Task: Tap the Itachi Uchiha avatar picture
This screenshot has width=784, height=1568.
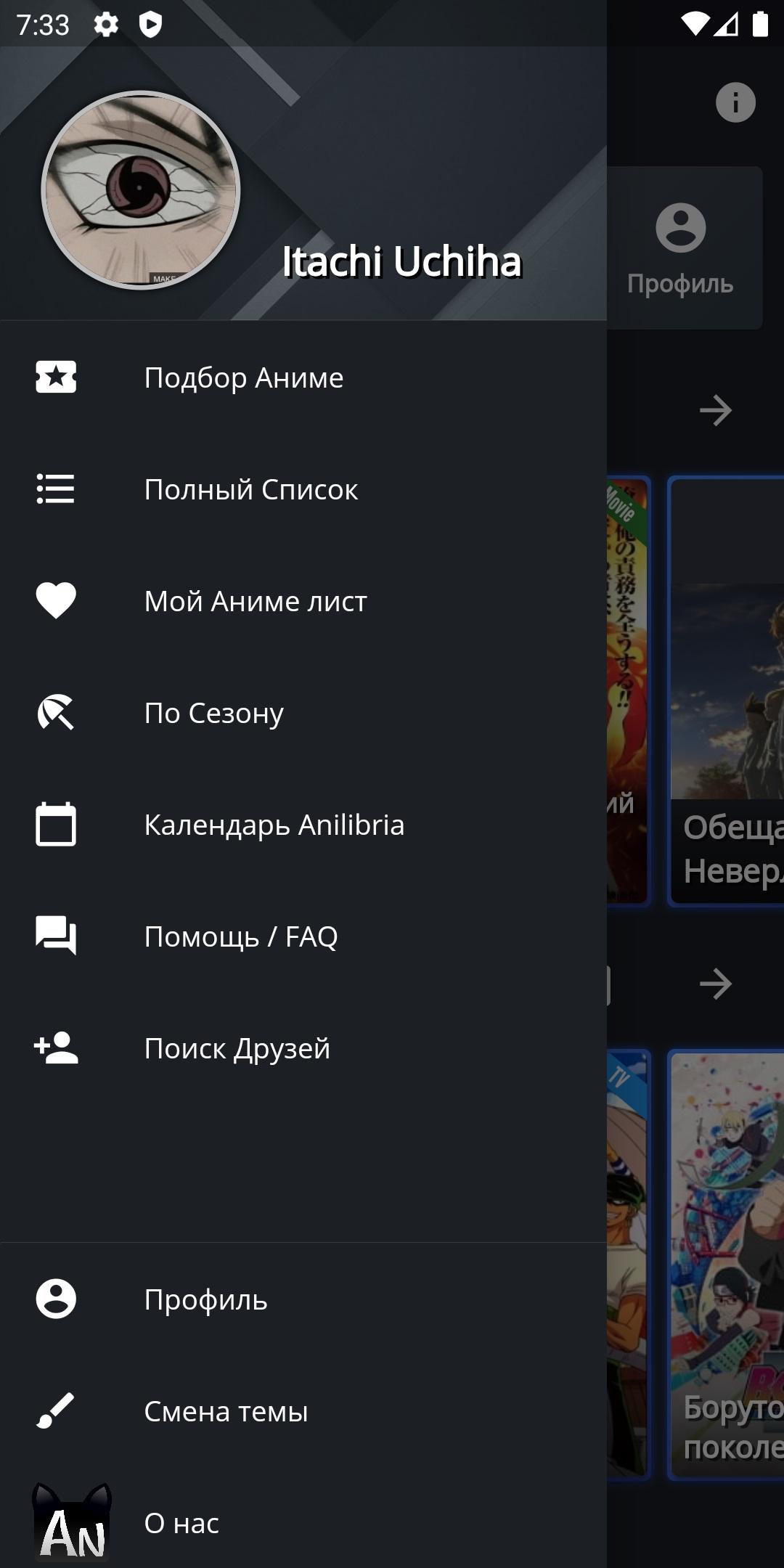Action: pyautogui.click(x=141, y=190)
